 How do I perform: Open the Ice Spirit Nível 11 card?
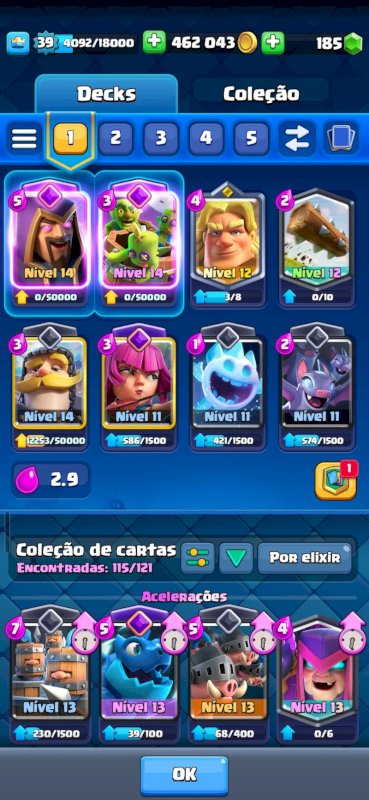[228, 387]
